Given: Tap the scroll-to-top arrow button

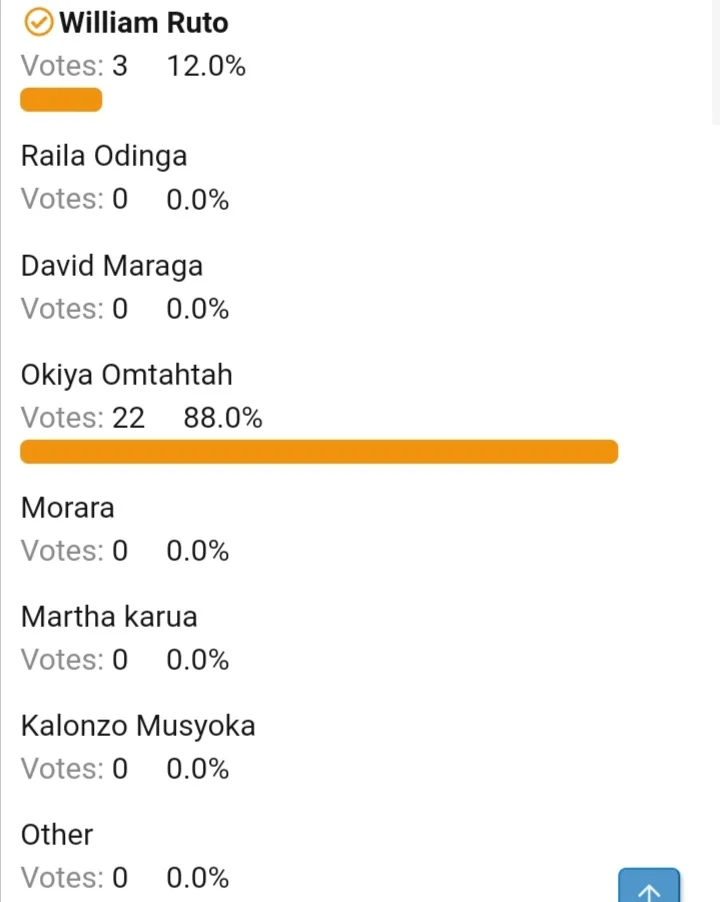Looking at the screenshot, I should point(649,887).
